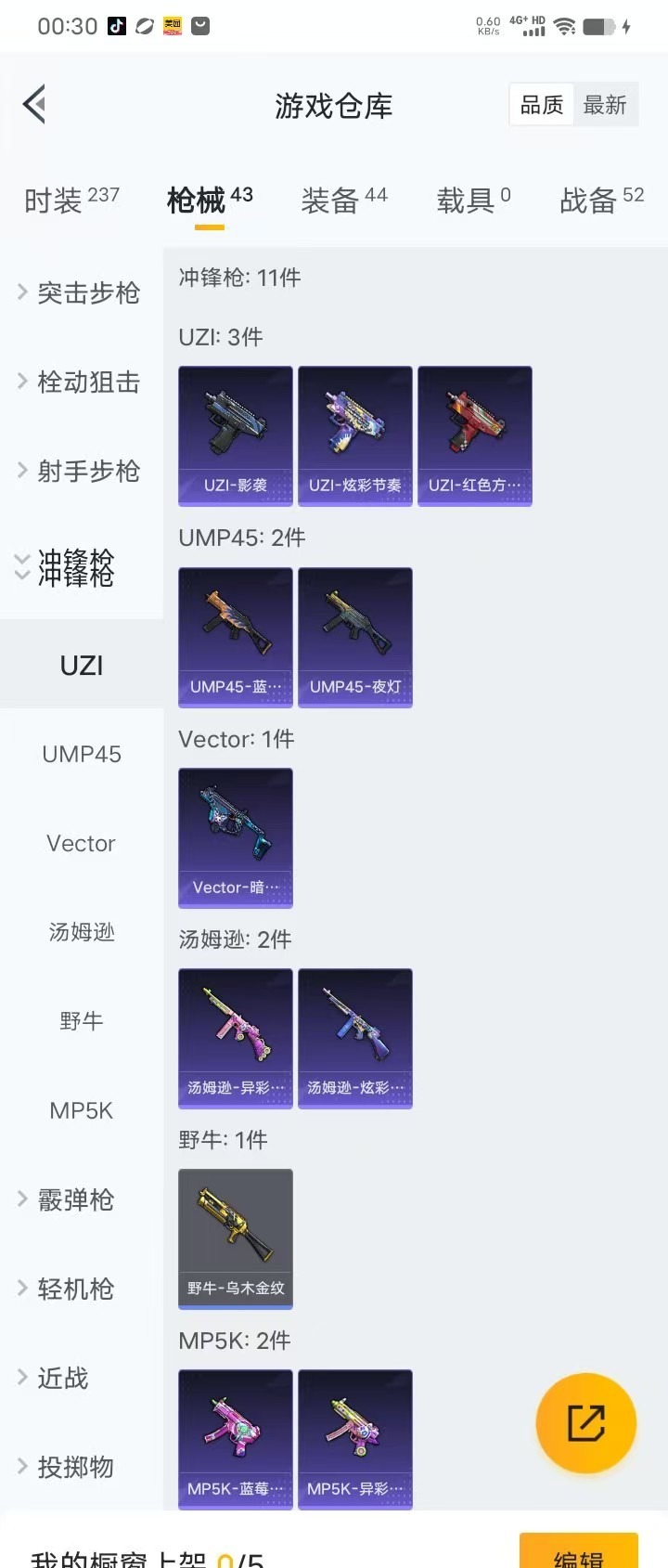Screen dimensions: 668x1568
Task: Switch to the 时装 tab
Action: 71,200
